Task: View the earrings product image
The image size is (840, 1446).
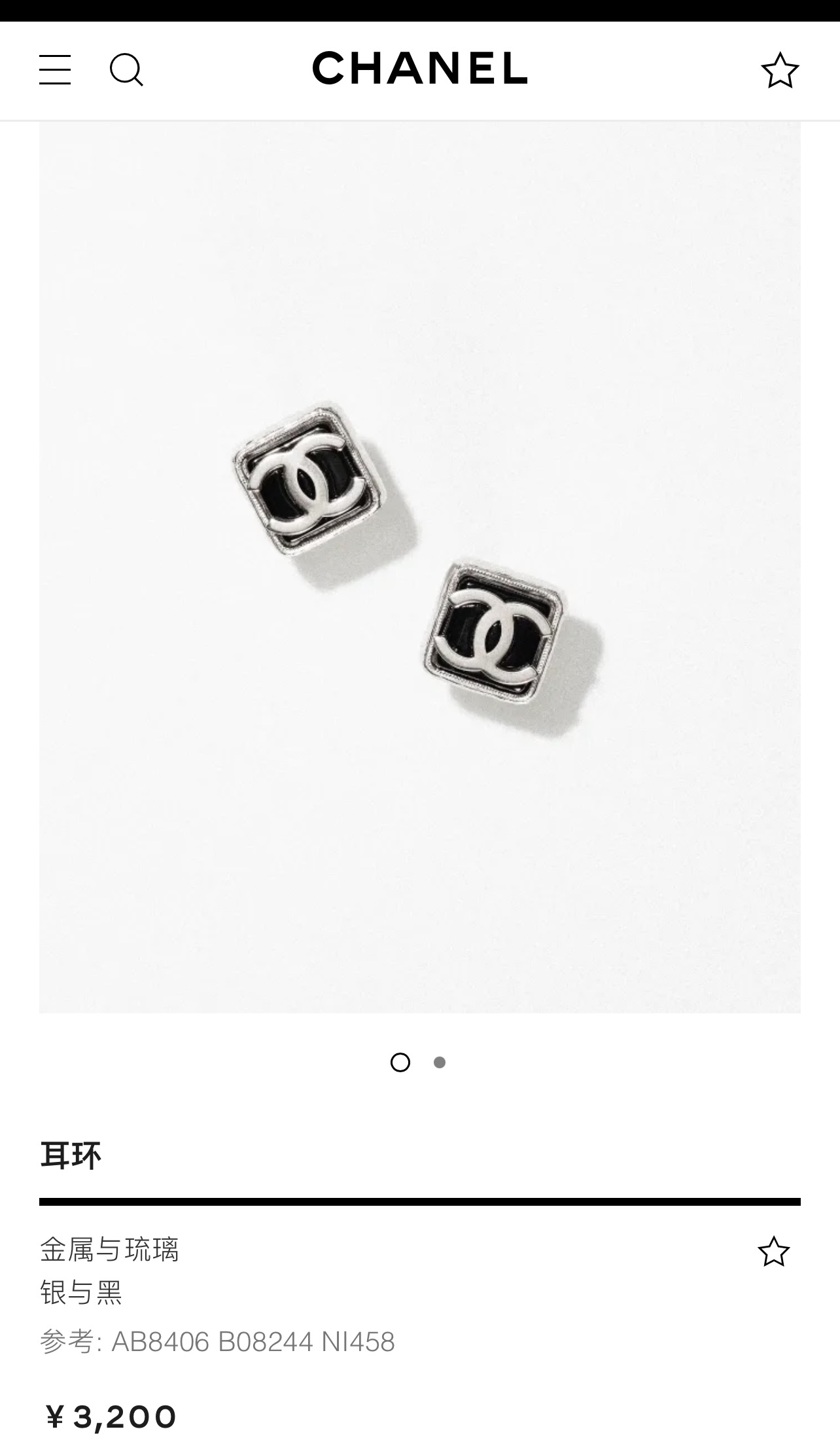Action: coord(419,567)
